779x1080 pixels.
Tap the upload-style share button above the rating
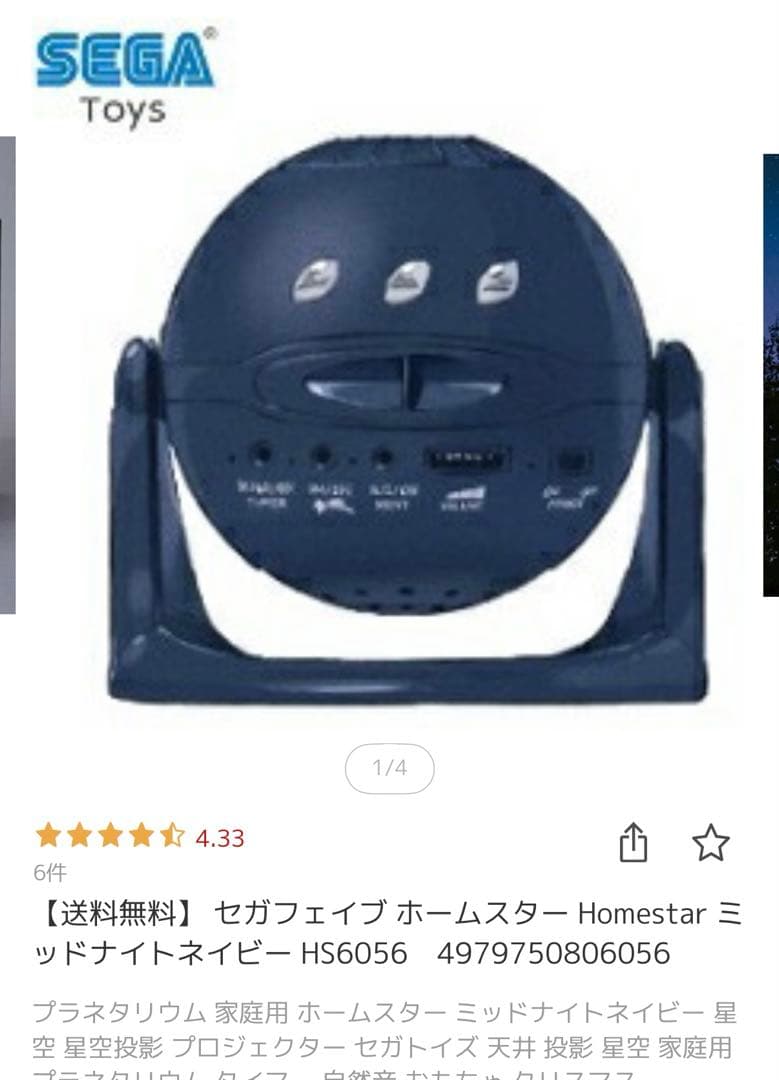(x=634, y=841)
